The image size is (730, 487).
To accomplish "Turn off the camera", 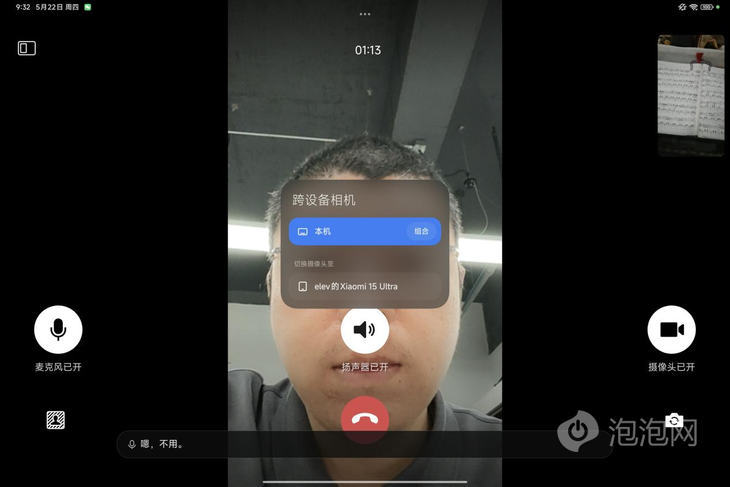I will [671, 330].
